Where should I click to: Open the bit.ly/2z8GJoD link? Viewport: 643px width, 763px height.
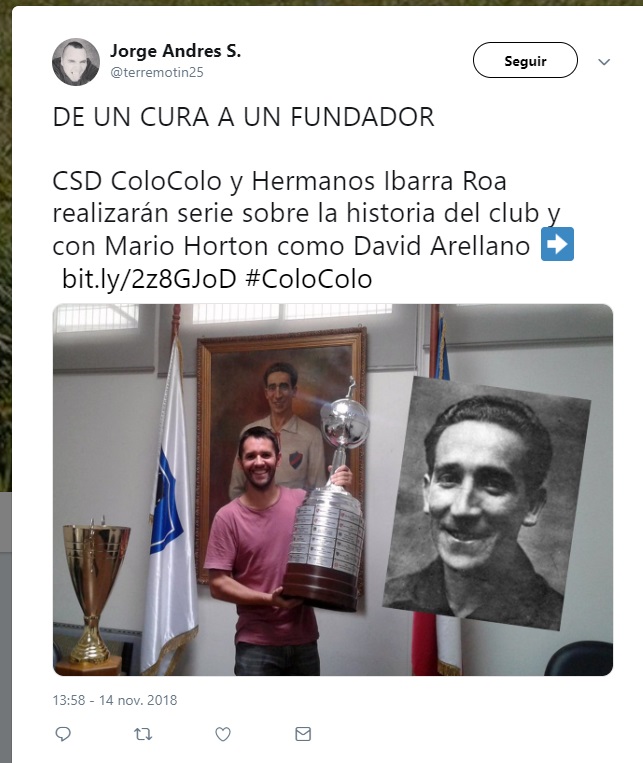click(149, 279)
